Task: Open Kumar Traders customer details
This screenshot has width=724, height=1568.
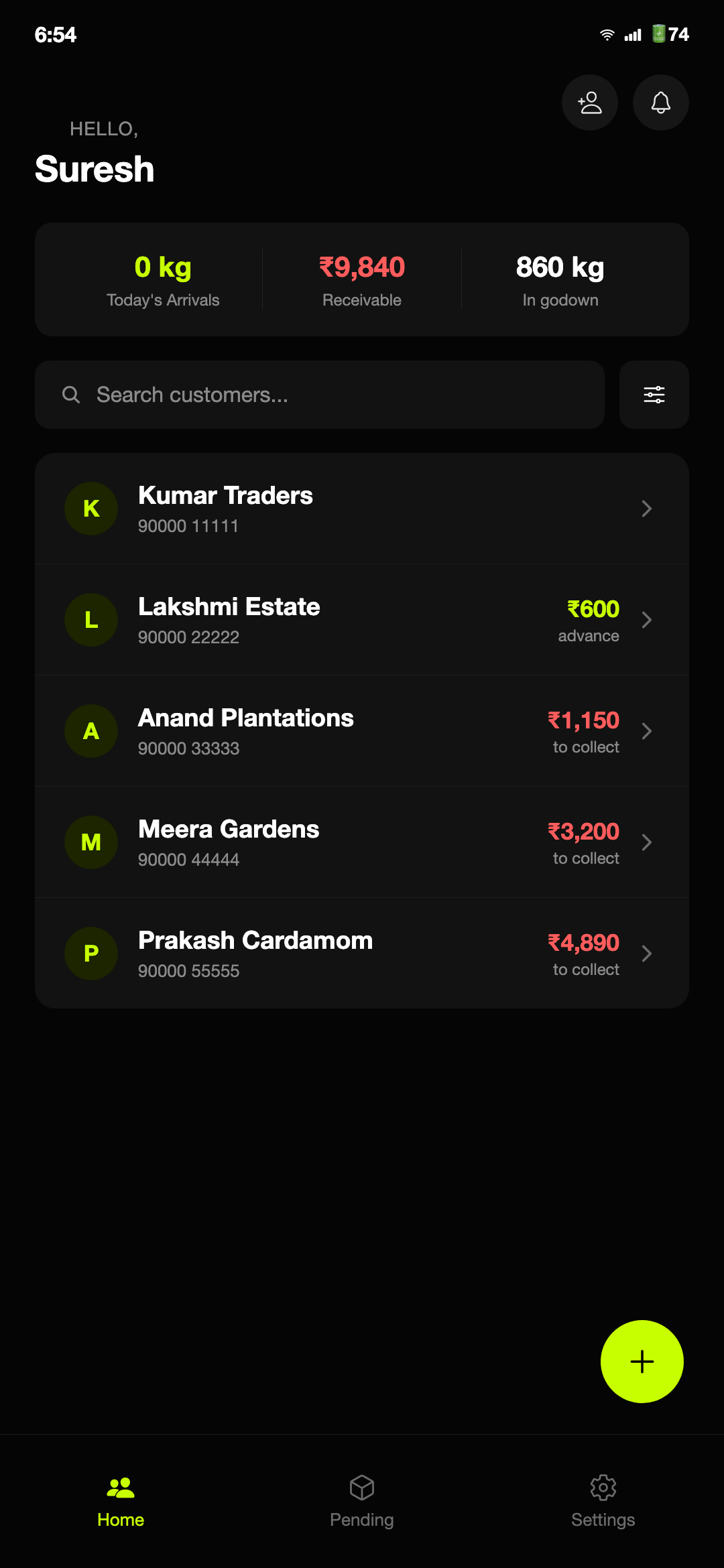Action: tap(362, 509)
